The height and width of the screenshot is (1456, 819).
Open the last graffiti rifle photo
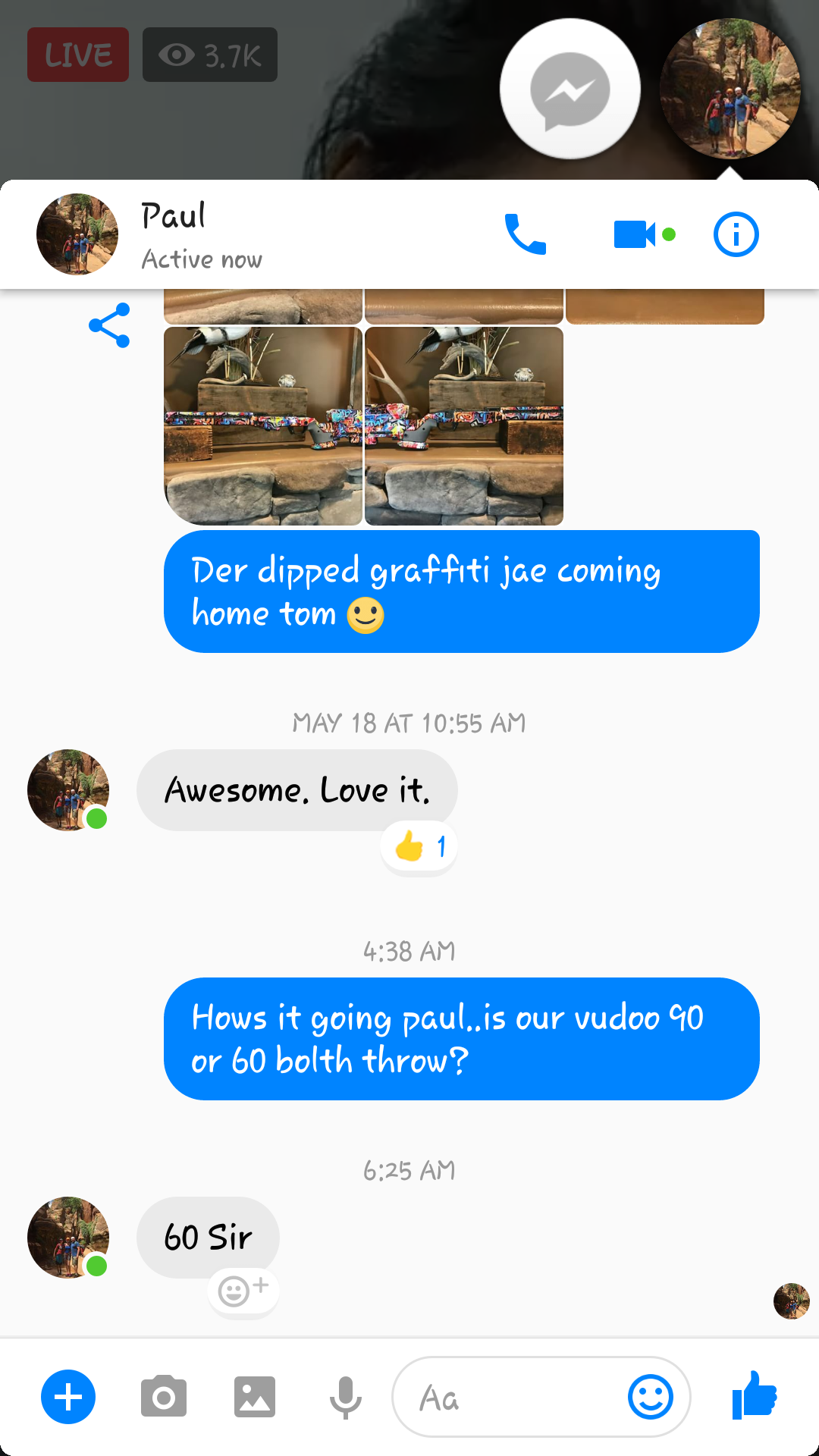point(464,426)
